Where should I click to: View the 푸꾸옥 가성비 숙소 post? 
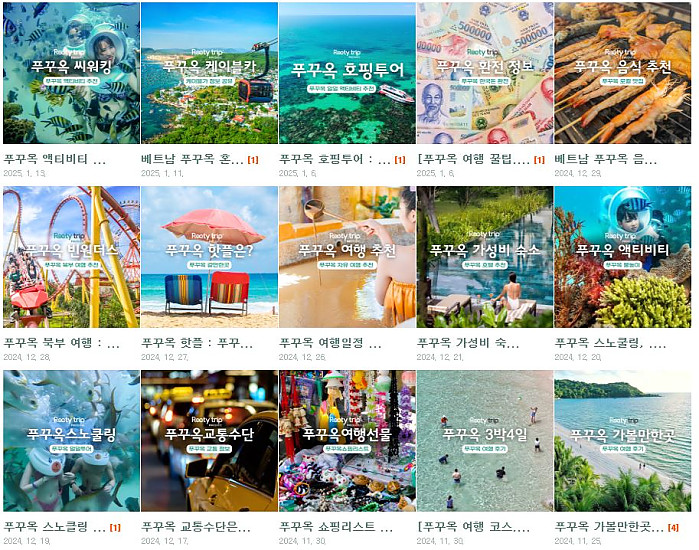click(484, 257)
